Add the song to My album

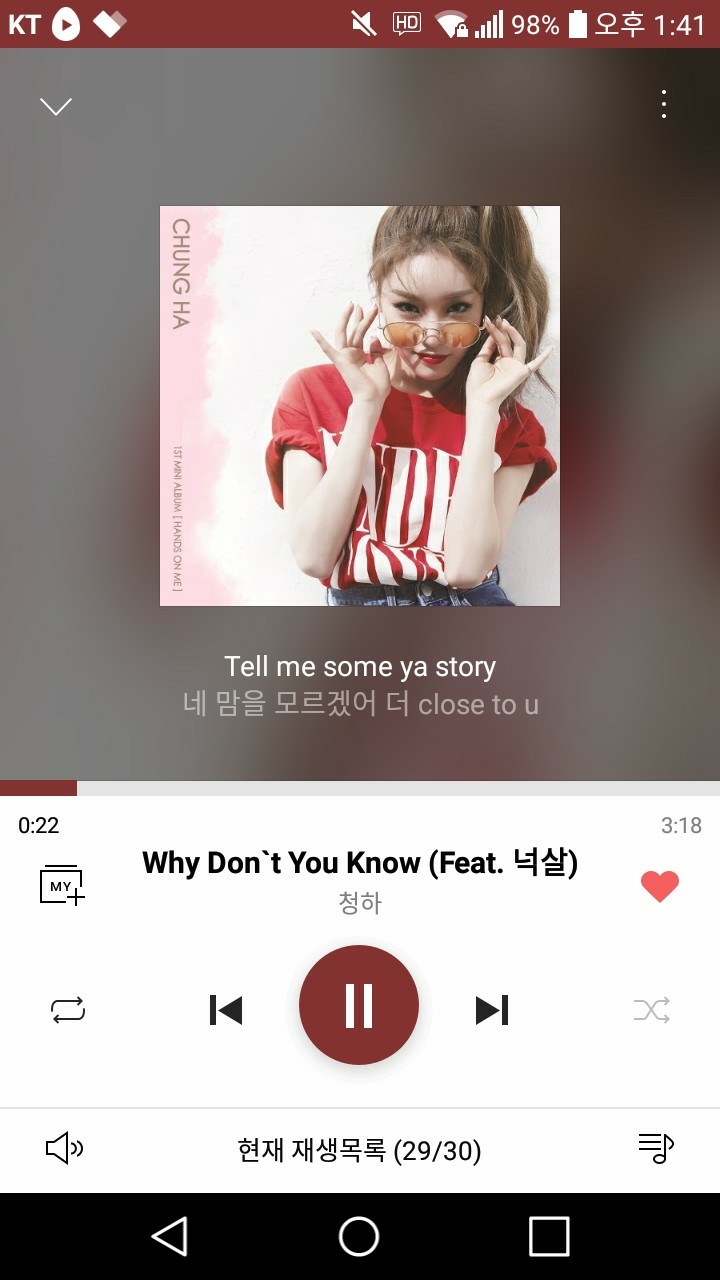[x=62, y=885]
